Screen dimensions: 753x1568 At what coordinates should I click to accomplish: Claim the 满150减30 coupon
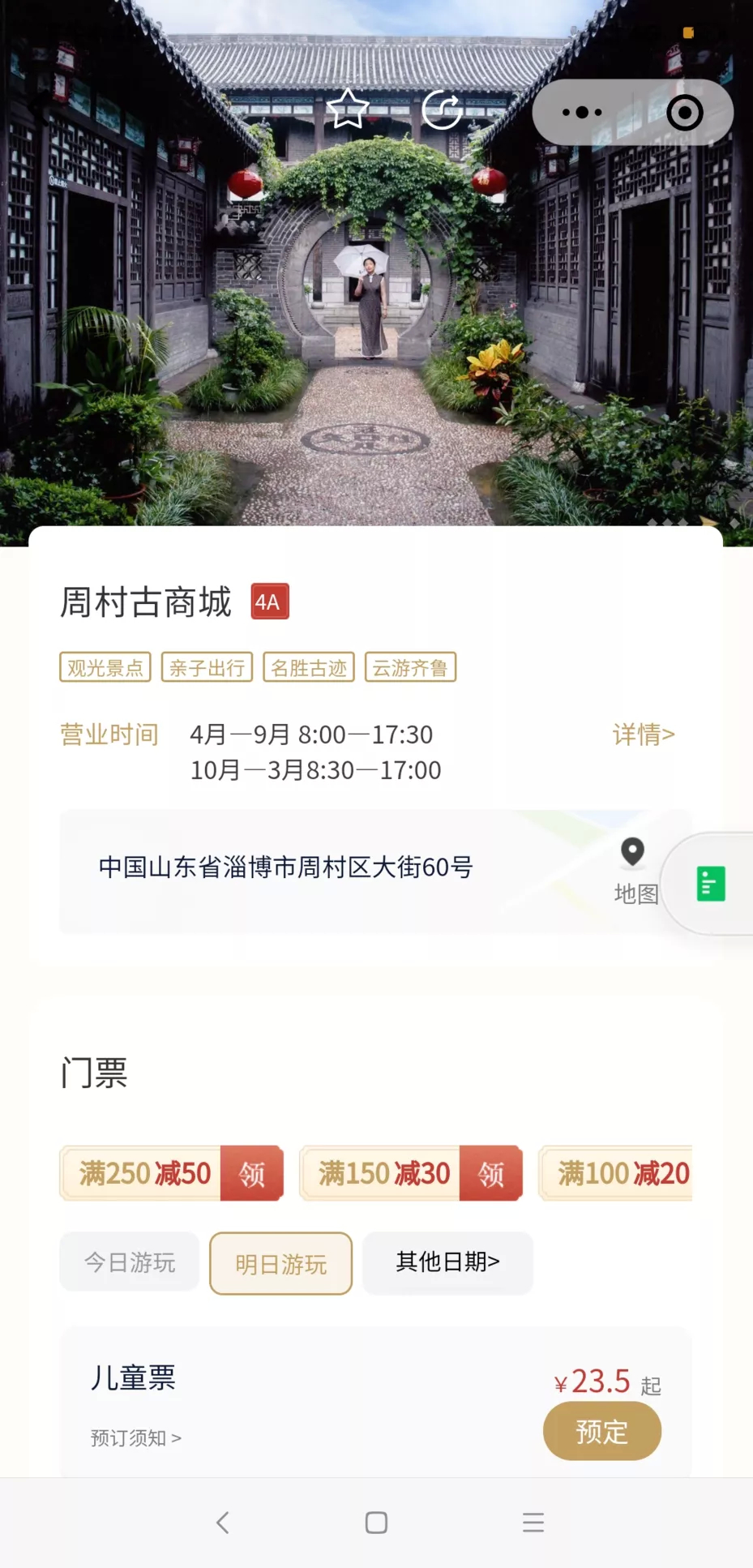coord(491,1173)
